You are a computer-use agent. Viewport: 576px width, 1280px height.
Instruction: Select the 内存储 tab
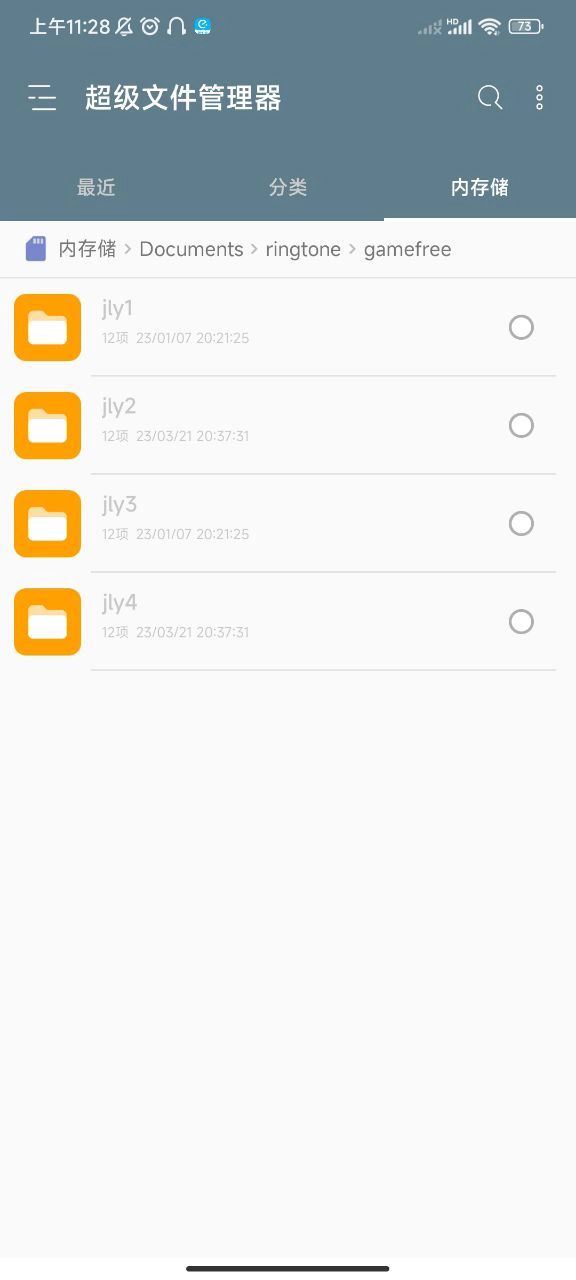point(480,187)
